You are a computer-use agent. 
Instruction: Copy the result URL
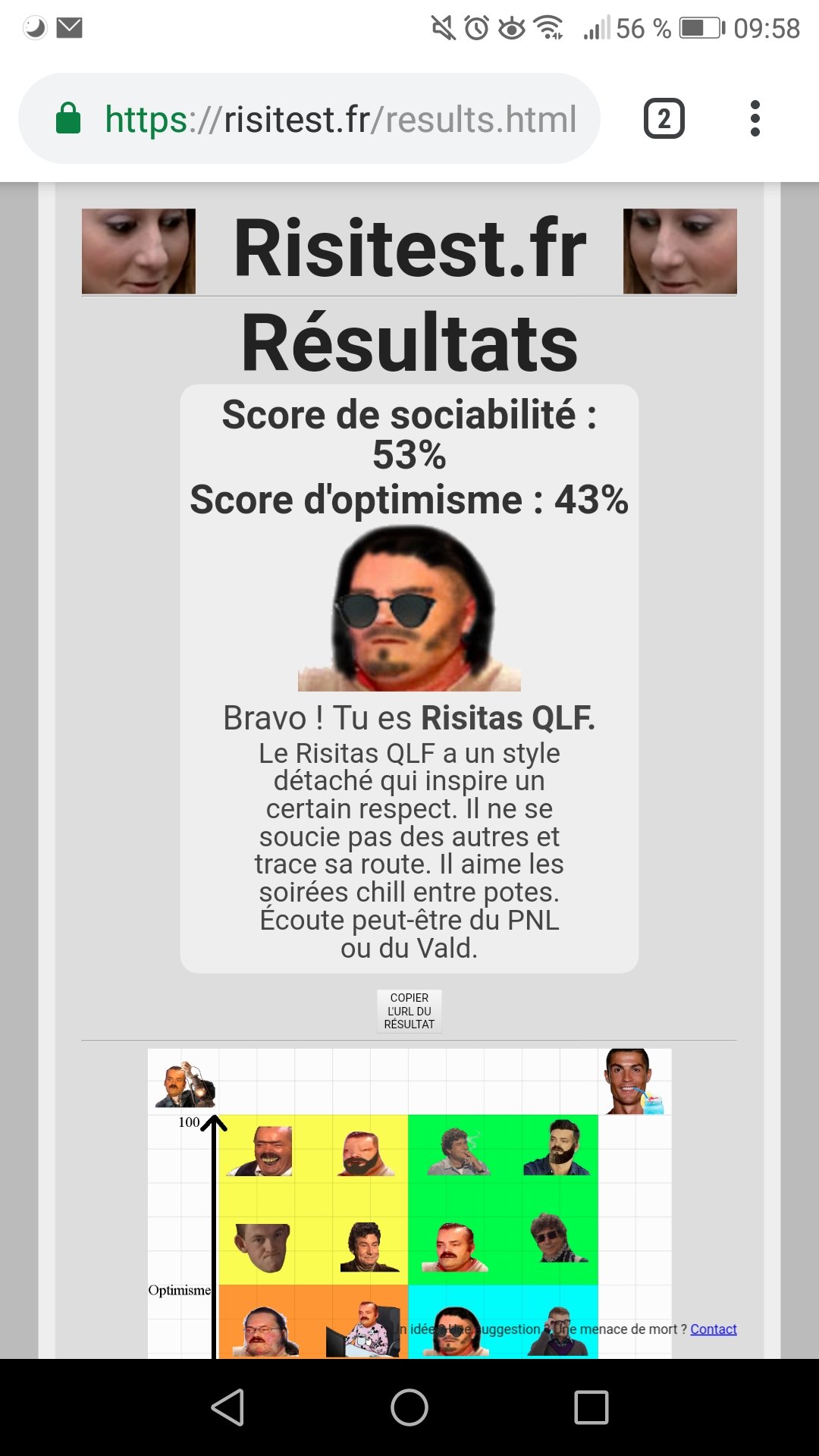coord(409,1011)
